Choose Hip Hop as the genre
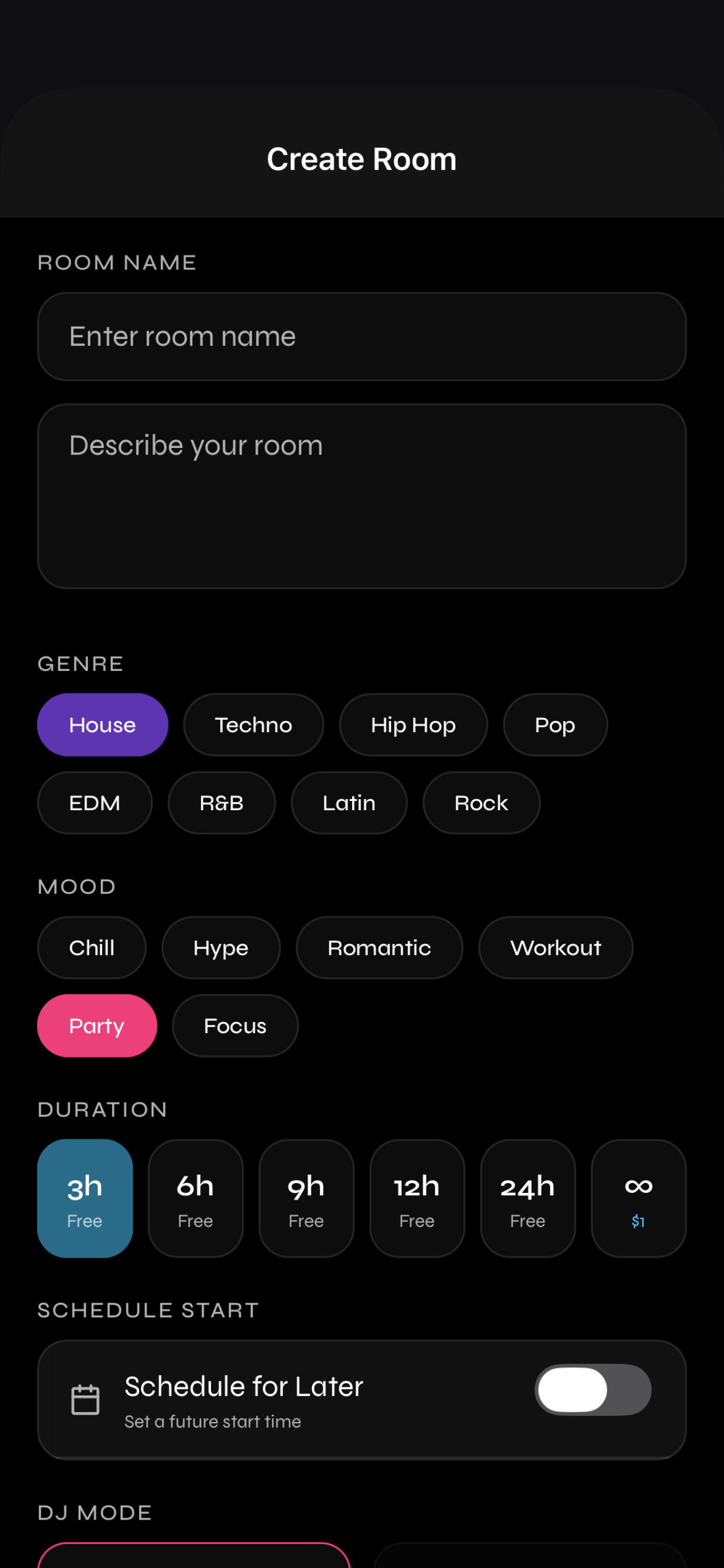This screenshot has width=724, height=1568. click(413, 725)
